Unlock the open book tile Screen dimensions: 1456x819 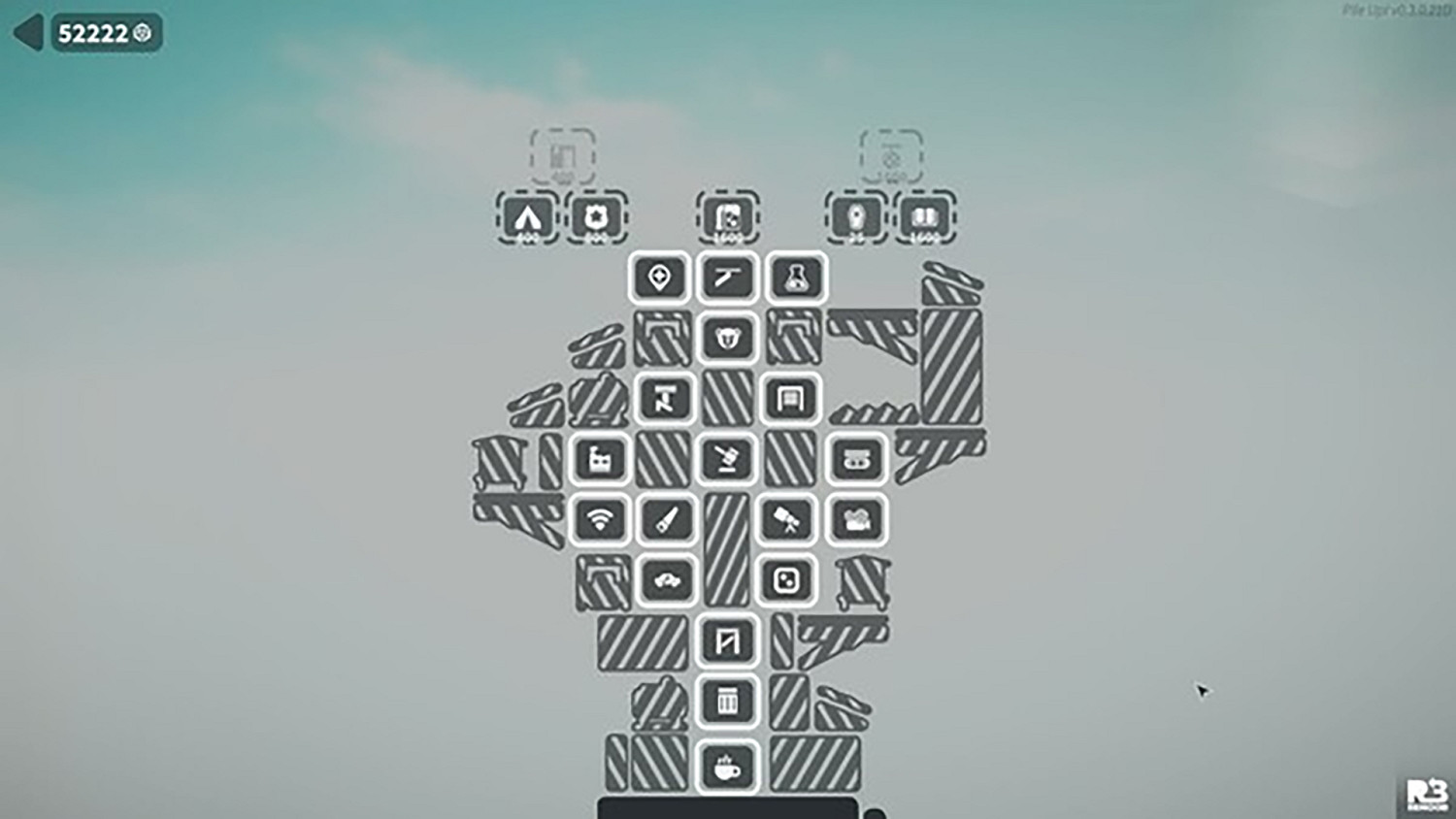pos(924,217)
